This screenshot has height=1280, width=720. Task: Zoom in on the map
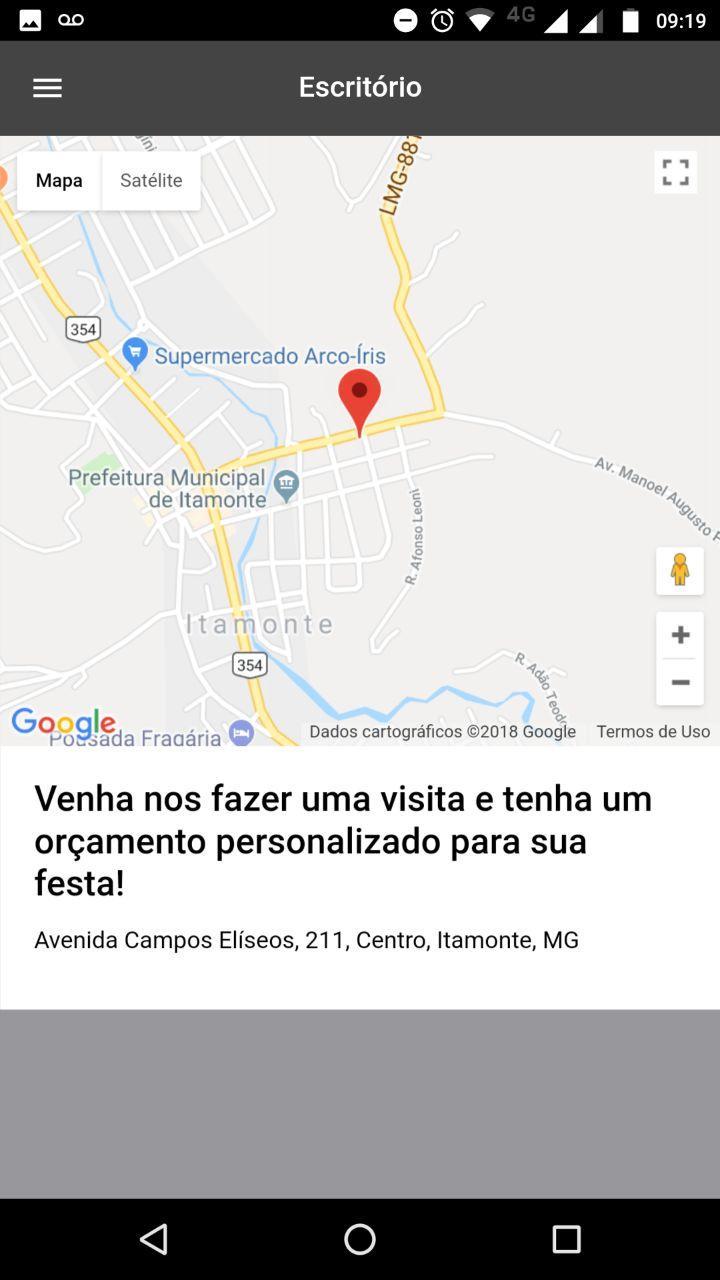680,635
